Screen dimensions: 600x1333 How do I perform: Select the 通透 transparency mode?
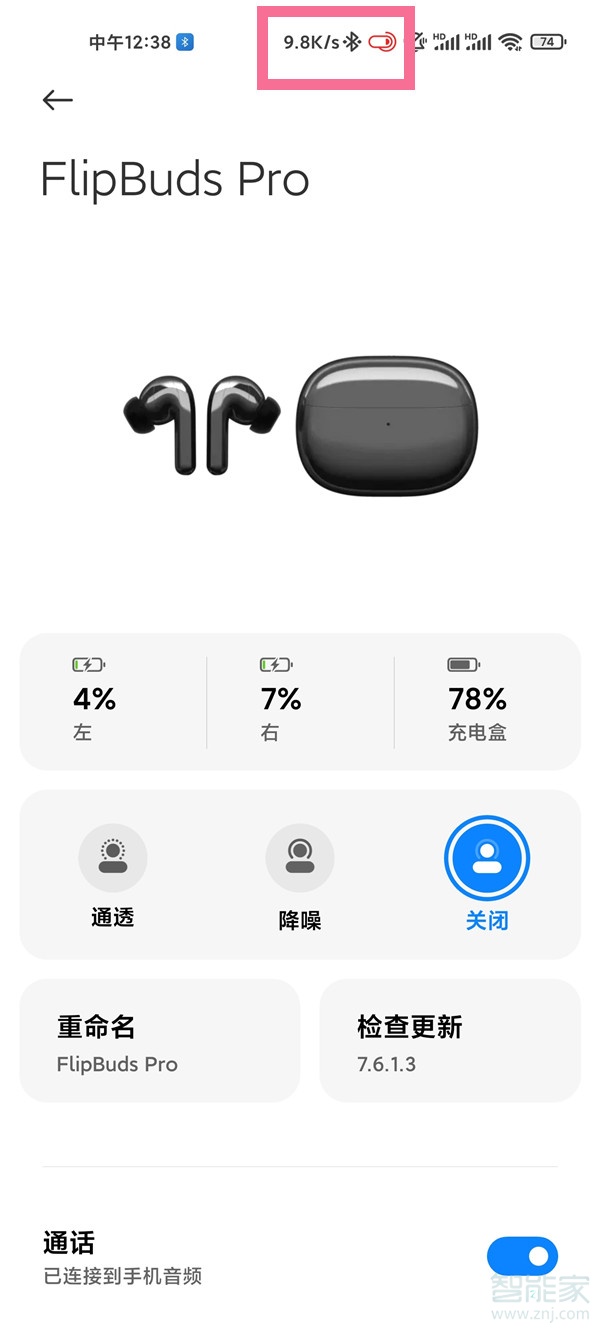pyautogui.click(x=113, y=858)
